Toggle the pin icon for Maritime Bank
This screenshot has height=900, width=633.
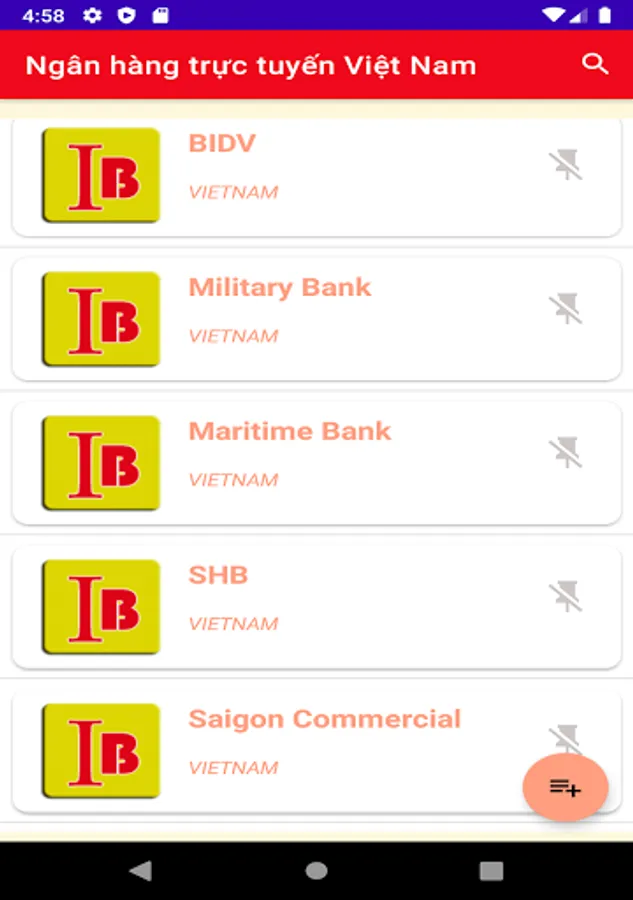(566, 453)
